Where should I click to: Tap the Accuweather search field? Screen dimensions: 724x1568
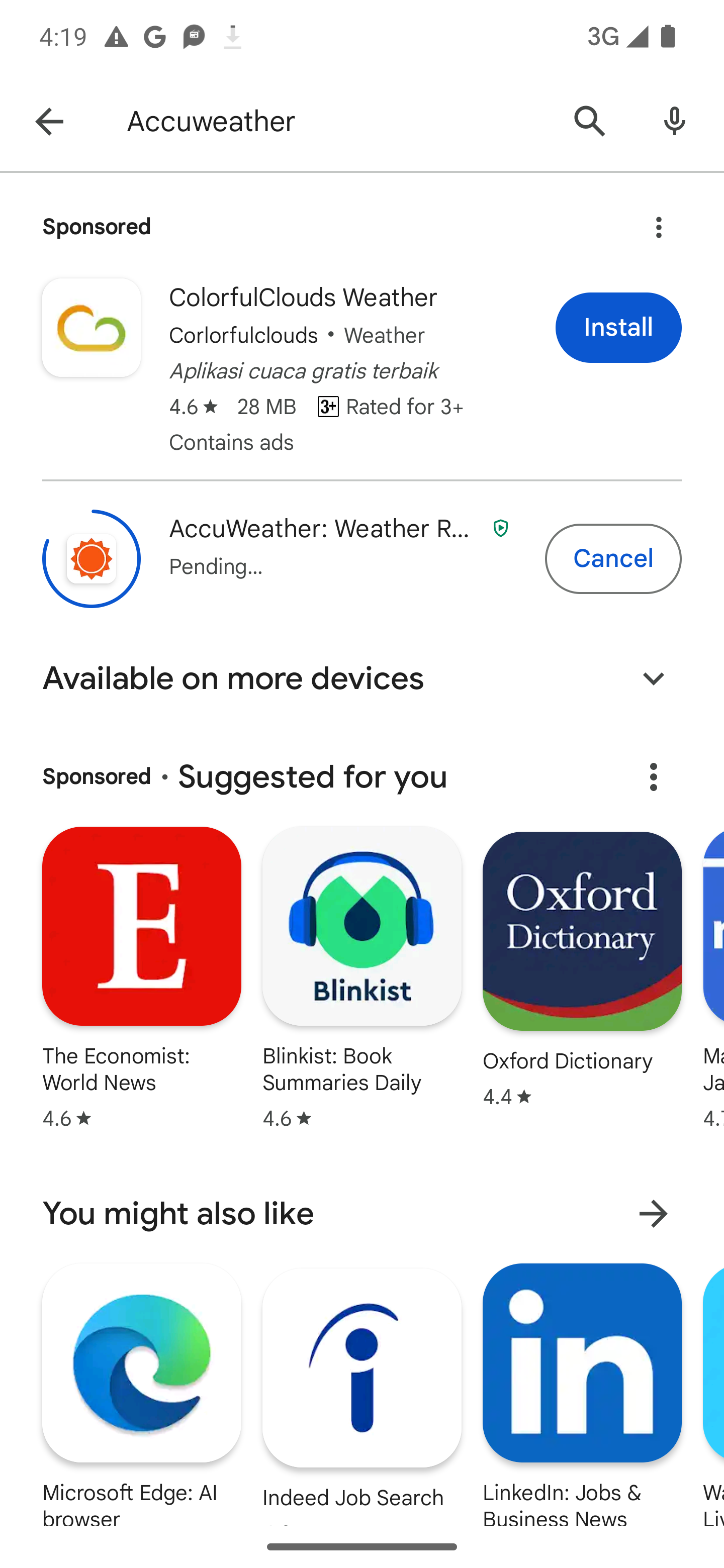click(x=335, y=121)
